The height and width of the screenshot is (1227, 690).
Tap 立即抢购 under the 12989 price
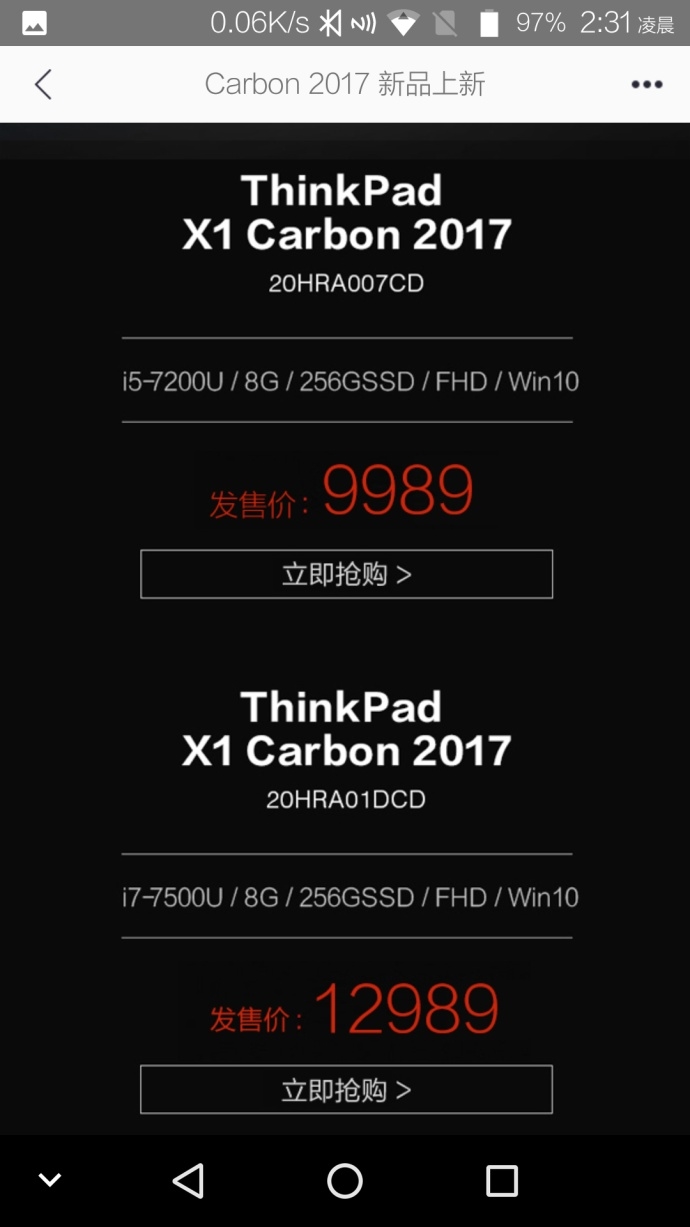click(x=346, y=1090)
